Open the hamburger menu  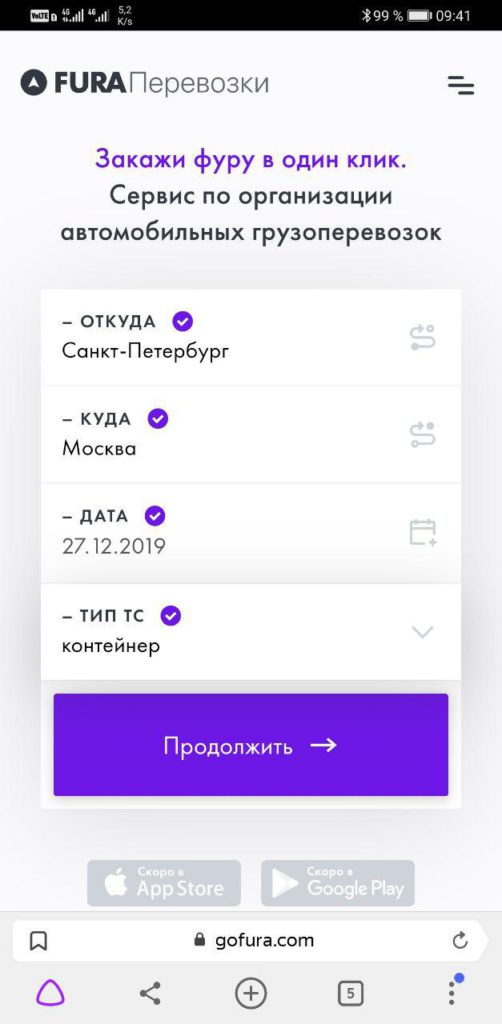point(460,85)
